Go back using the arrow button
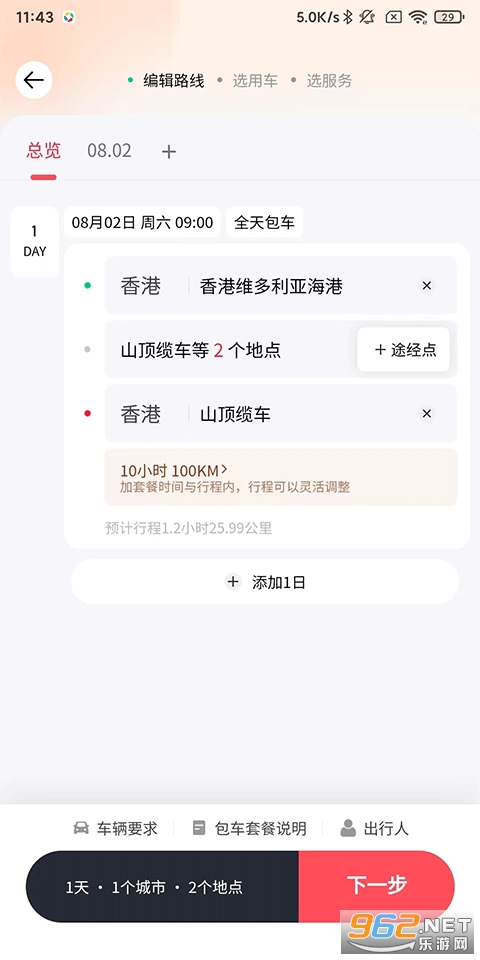This screenshot has width=480, height=960. [34, 80]
